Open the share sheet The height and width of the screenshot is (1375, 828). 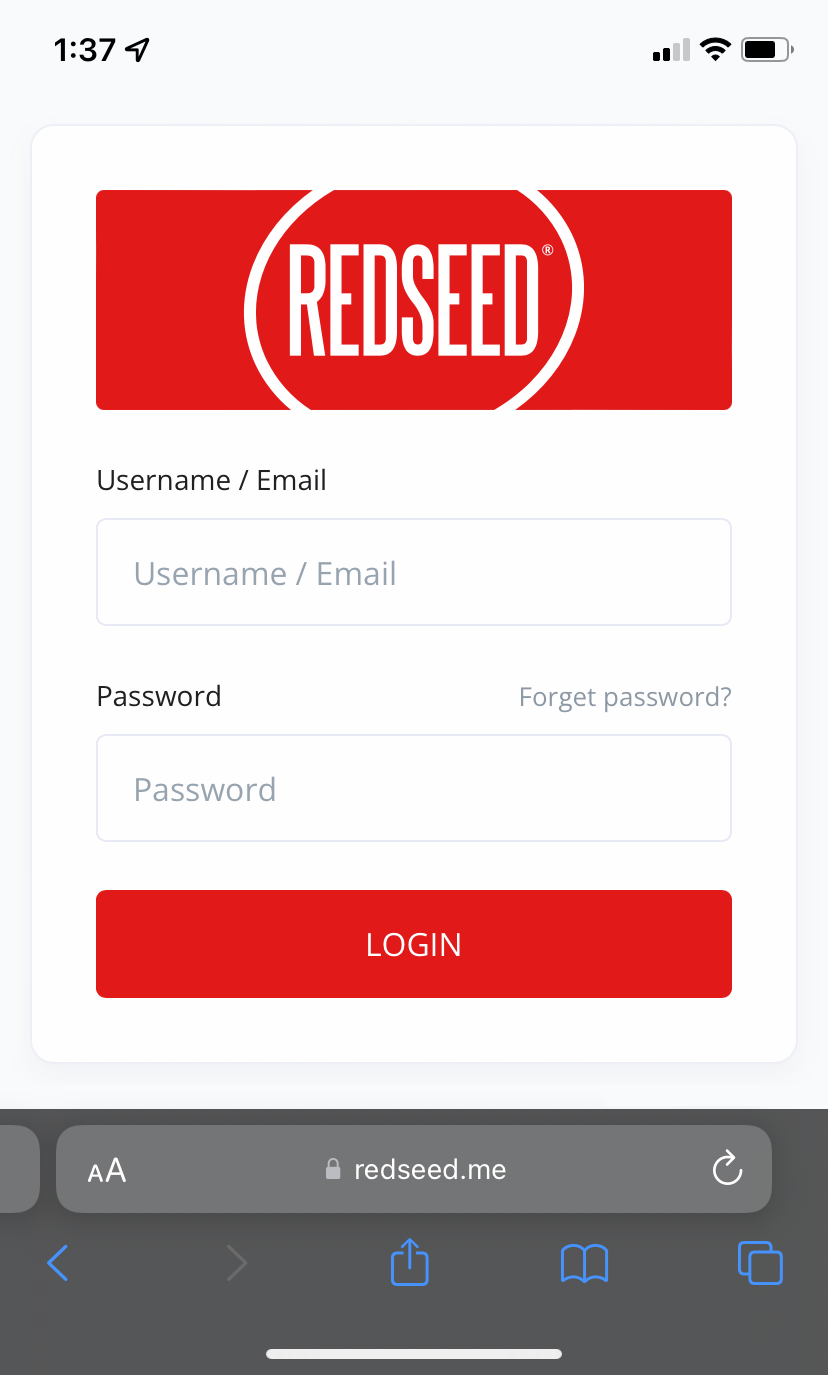409,1261
